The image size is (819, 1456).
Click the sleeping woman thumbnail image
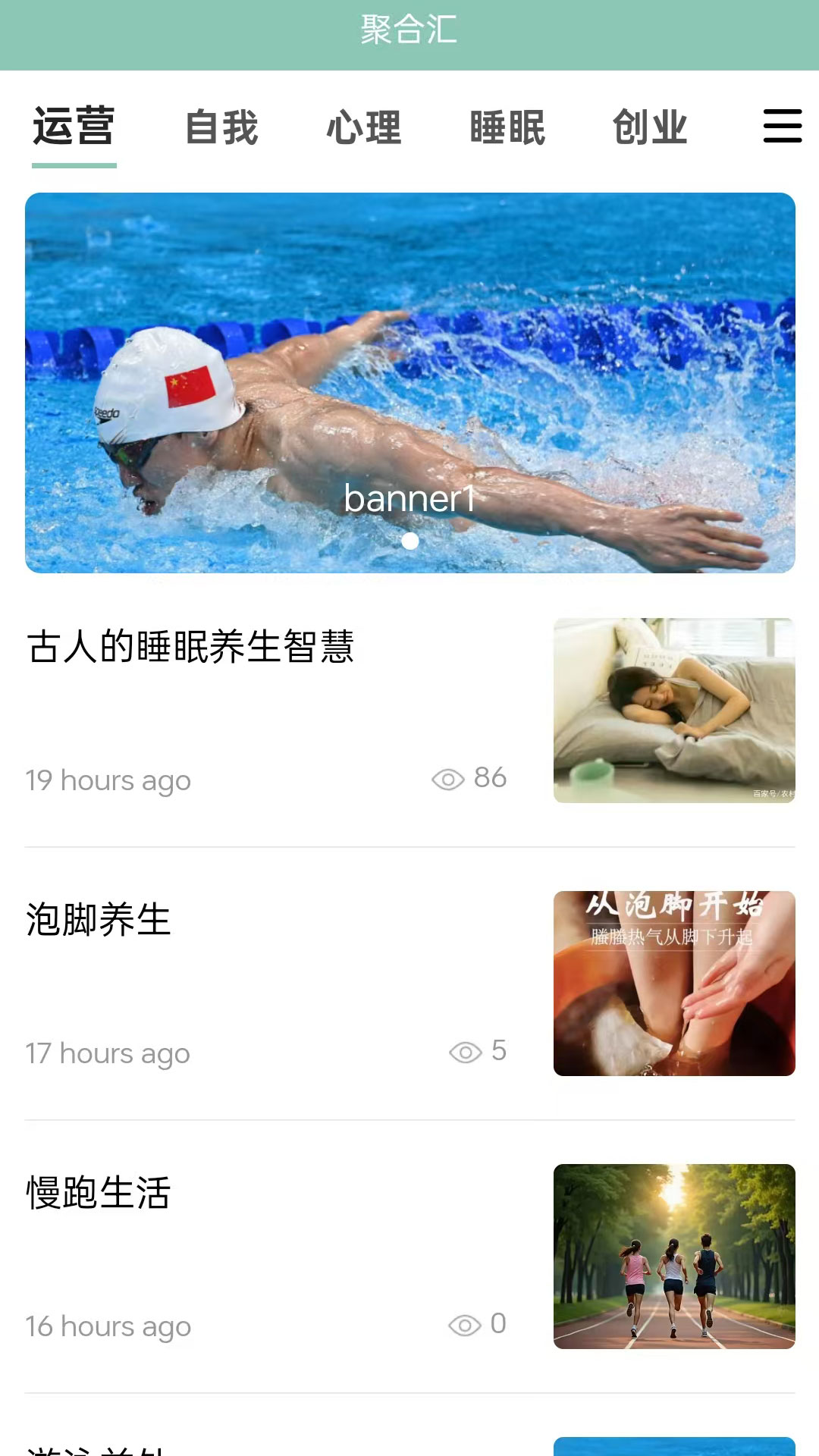point(675,709)
